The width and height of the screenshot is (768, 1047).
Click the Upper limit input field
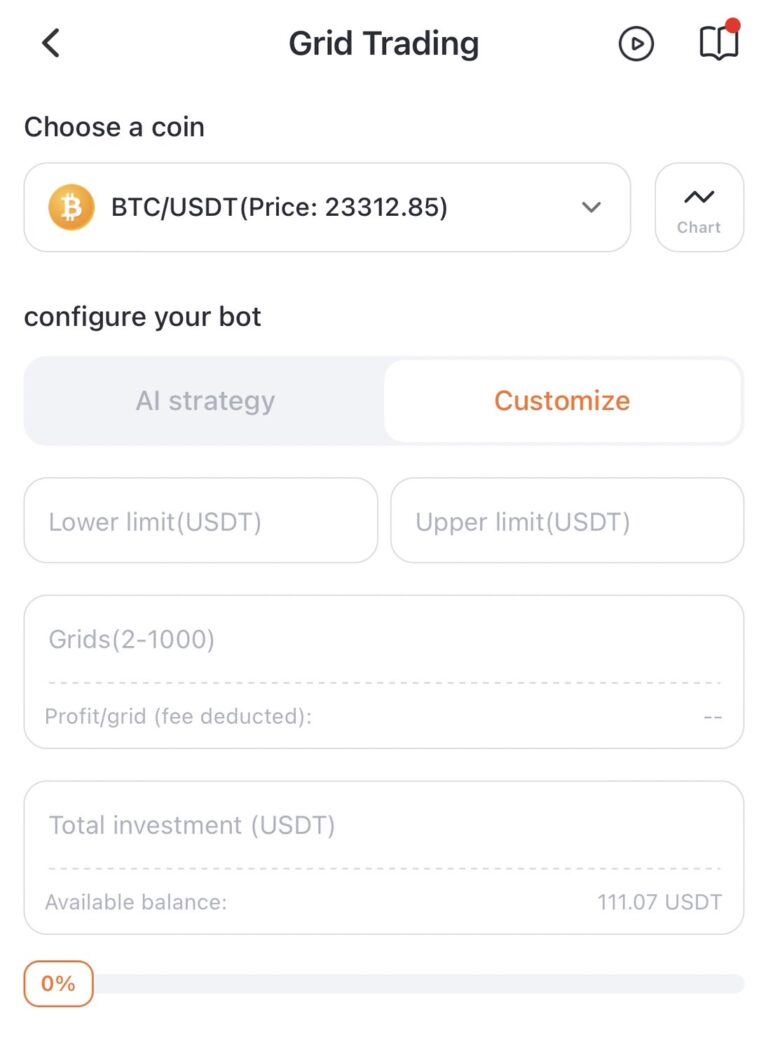point(566,520)
